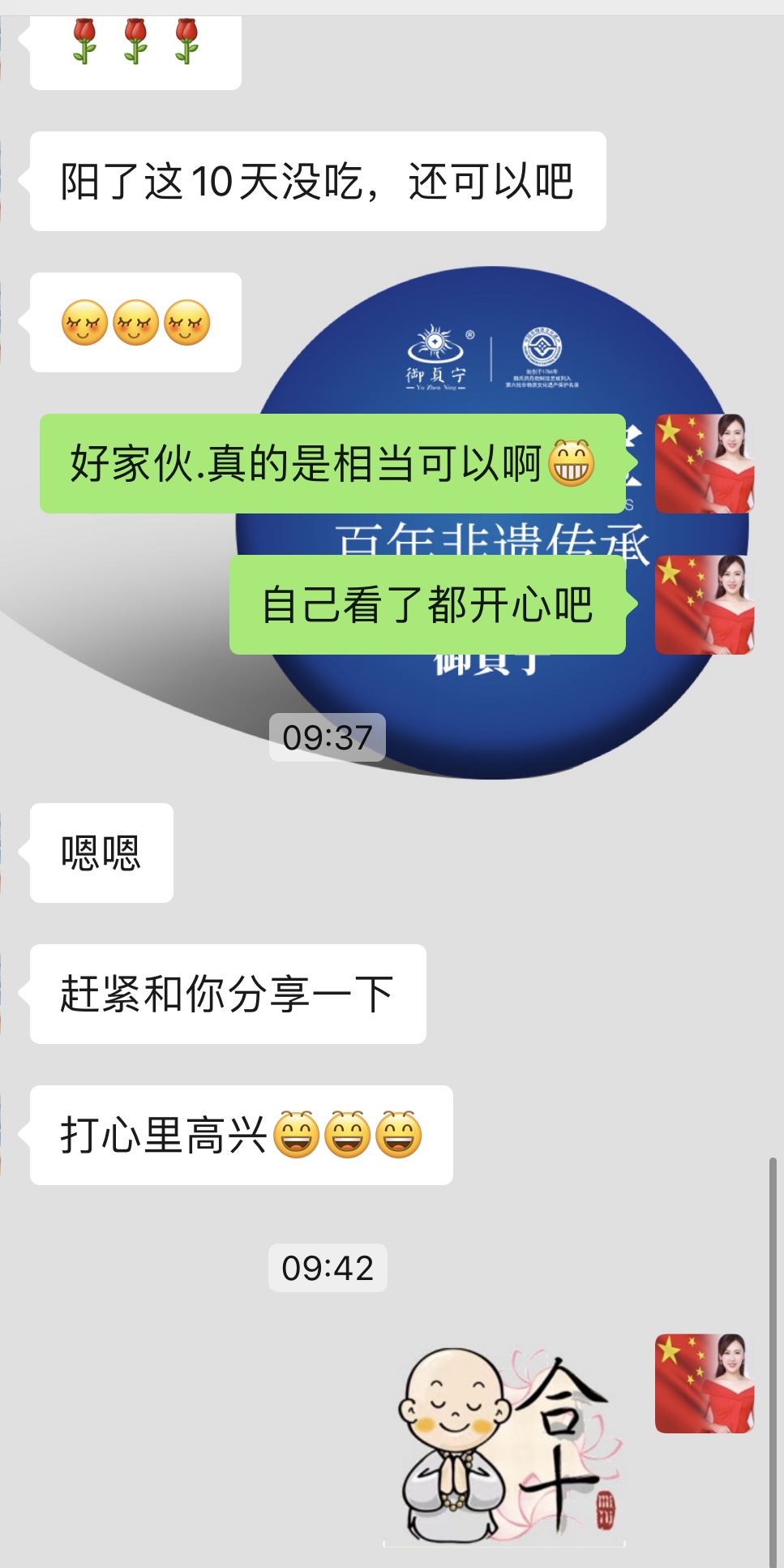This screenshot has height=1568, width=784.
Task: Open avatar beside the 合十 monk sticker
Action: (704, 1383)
